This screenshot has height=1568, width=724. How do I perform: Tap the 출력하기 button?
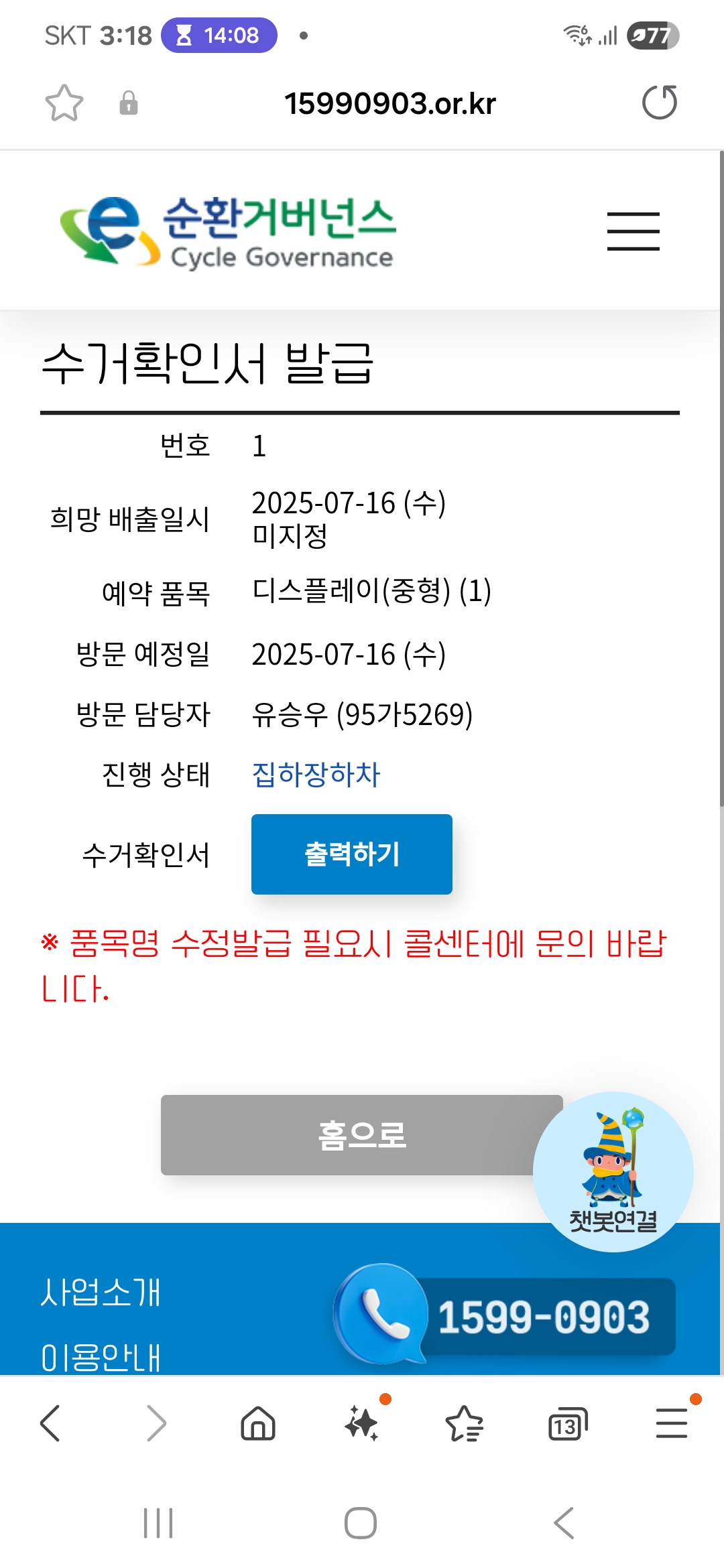point(351,854)
